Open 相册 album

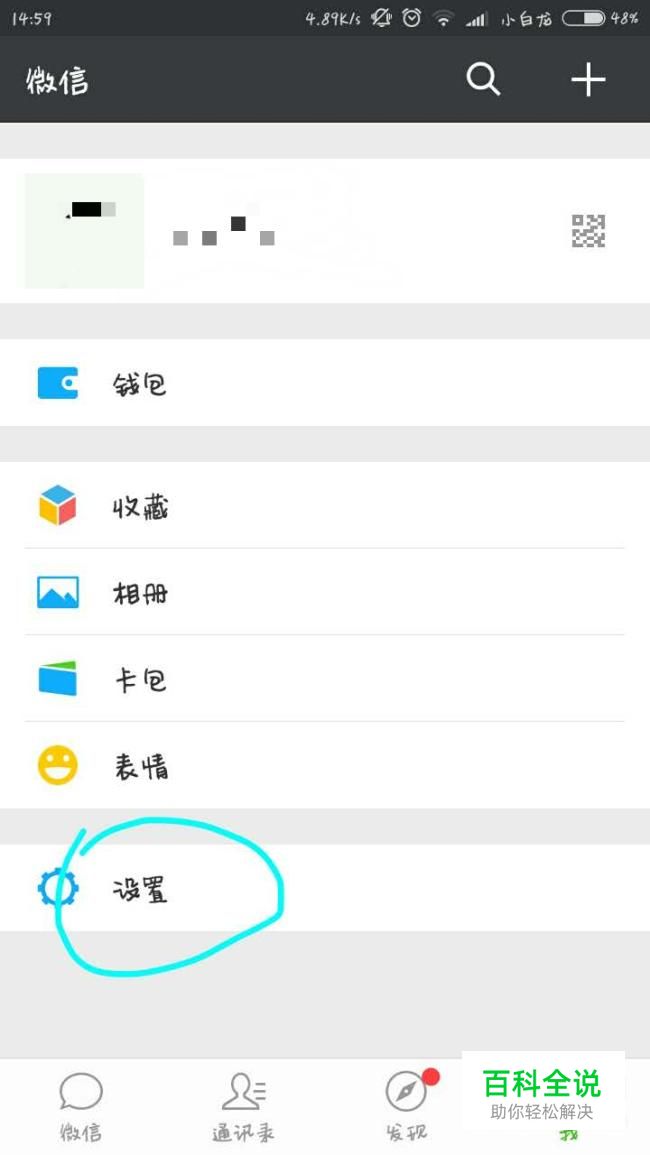click(x=325, y=593)
